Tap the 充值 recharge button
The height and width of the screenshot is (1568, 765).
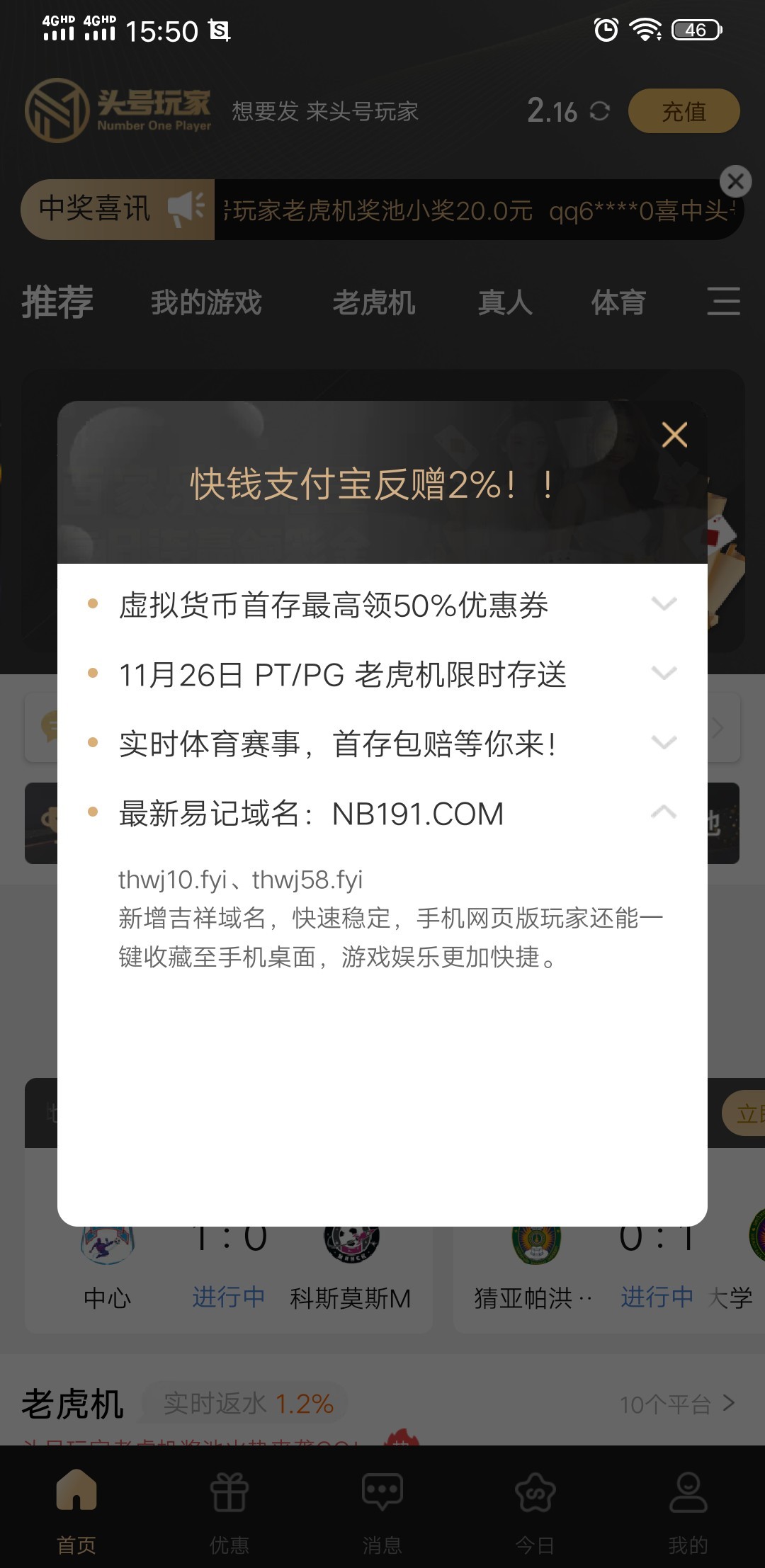[684, 111]
